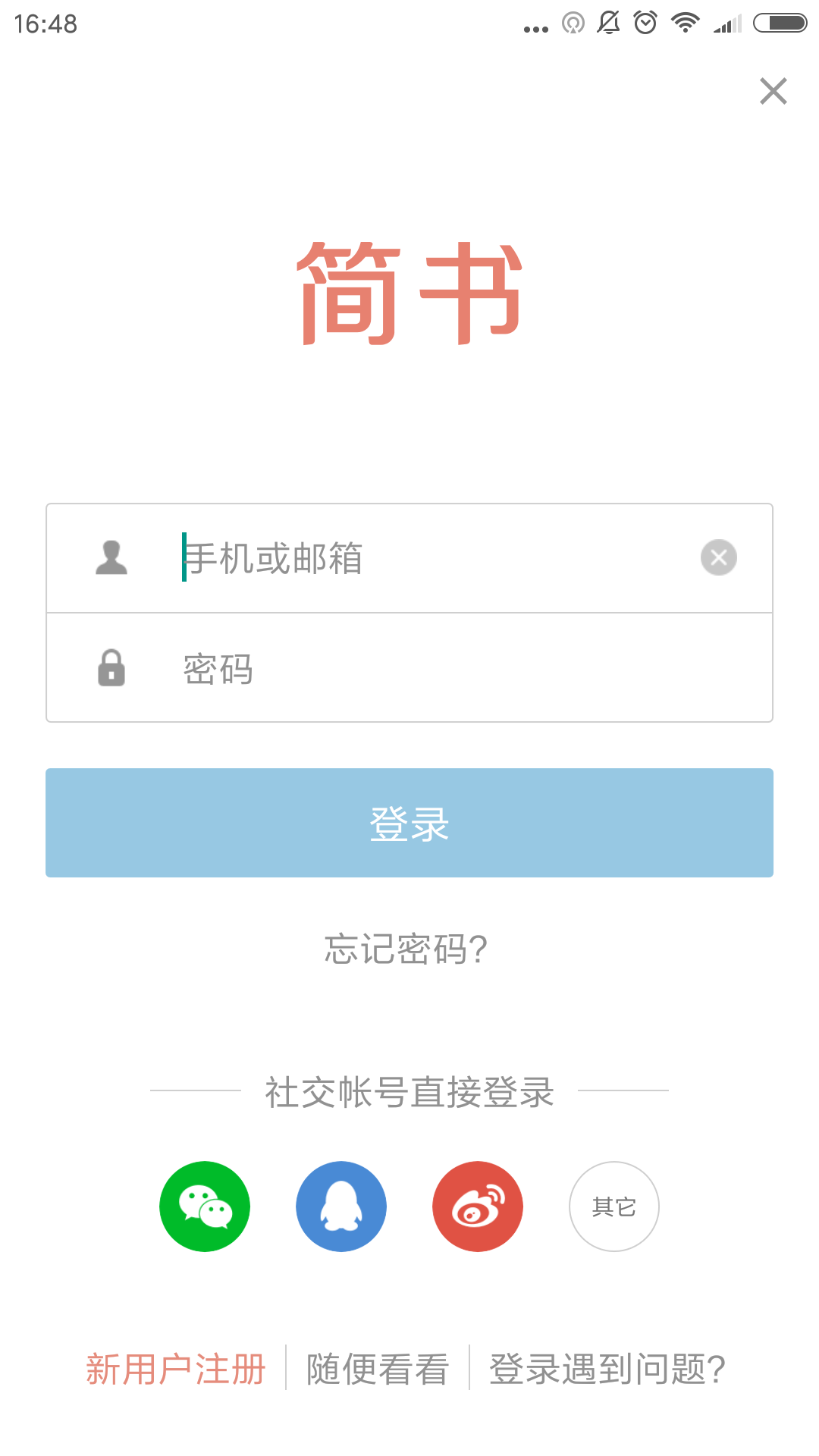
Task: Focus the 手机或邮箱 input field
Action: [x=425, y=558]
